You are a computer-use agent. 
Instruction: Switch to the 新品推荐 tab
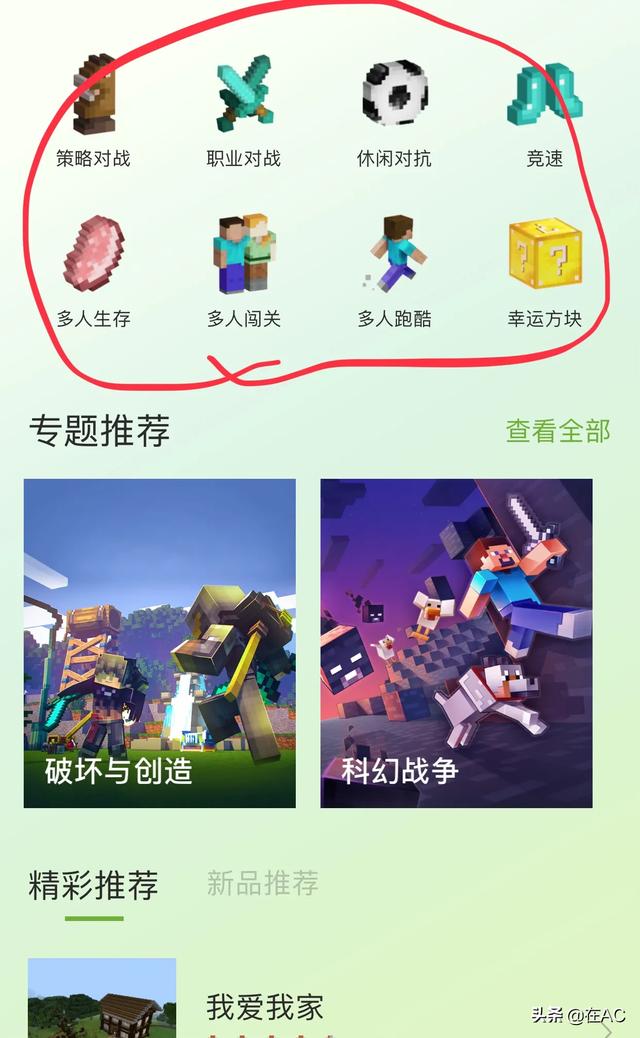pyautogui.click(x=262, y=883)
